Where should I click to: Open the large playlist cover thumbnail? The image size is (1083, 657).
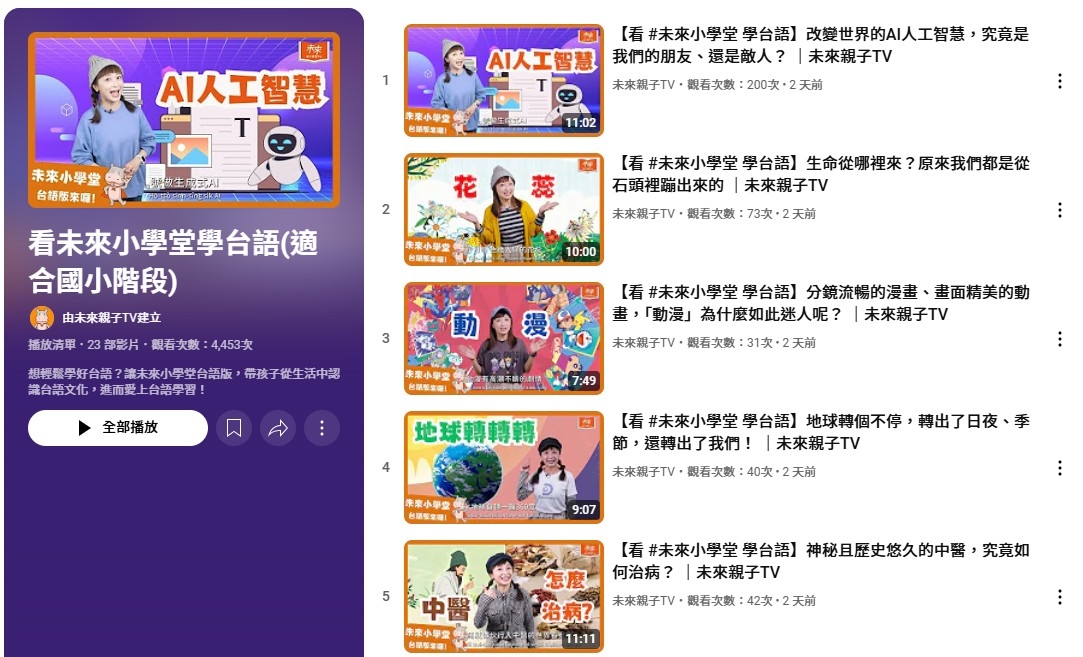tap(183, 120)
